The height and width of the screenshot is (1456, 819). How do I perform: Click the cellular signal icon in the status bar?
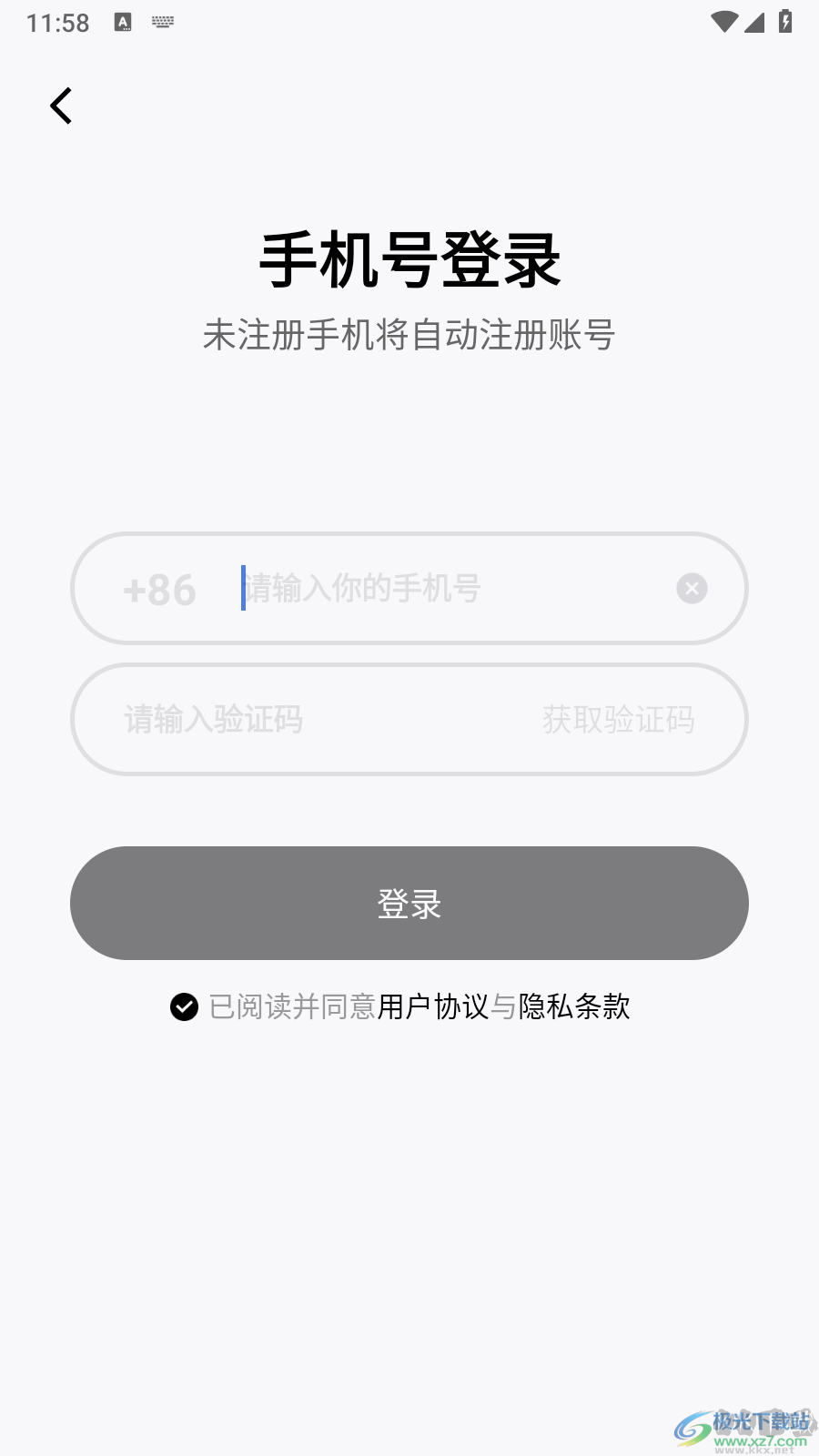coord(755,24)
